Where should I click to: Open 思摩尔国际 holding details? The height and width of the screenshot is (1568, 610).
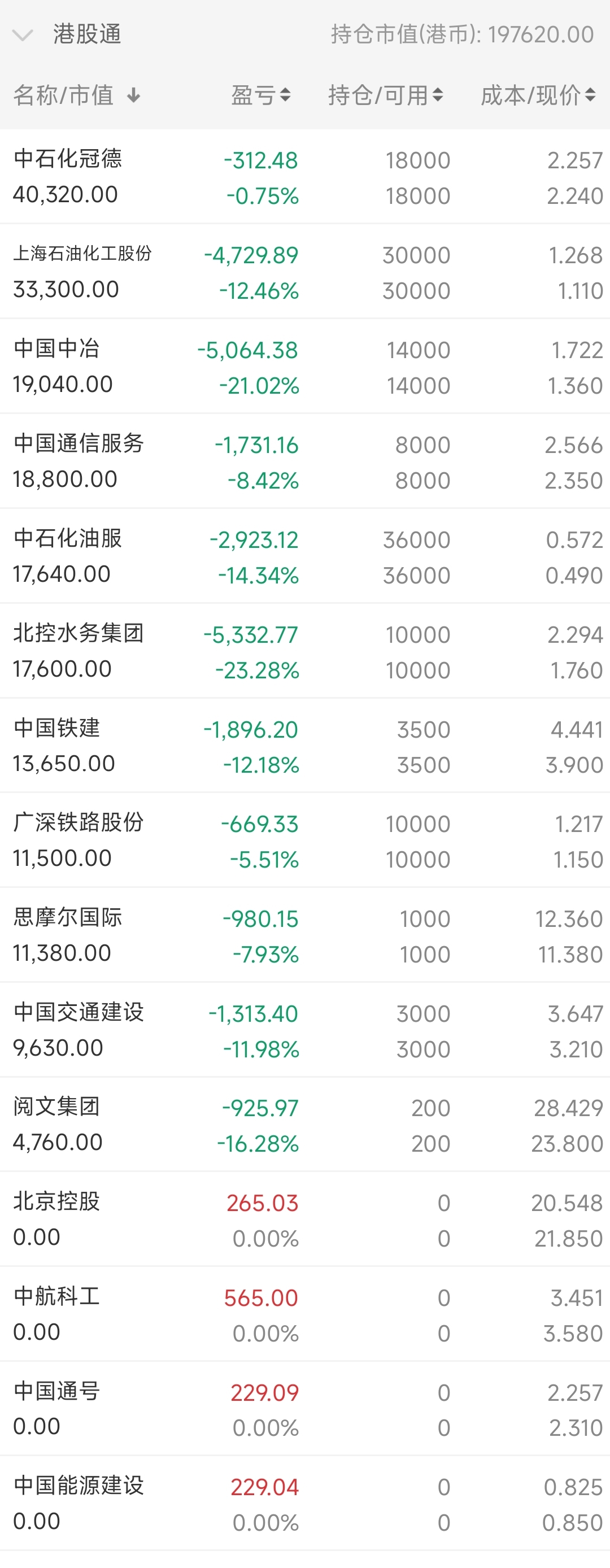coord(304,935)
